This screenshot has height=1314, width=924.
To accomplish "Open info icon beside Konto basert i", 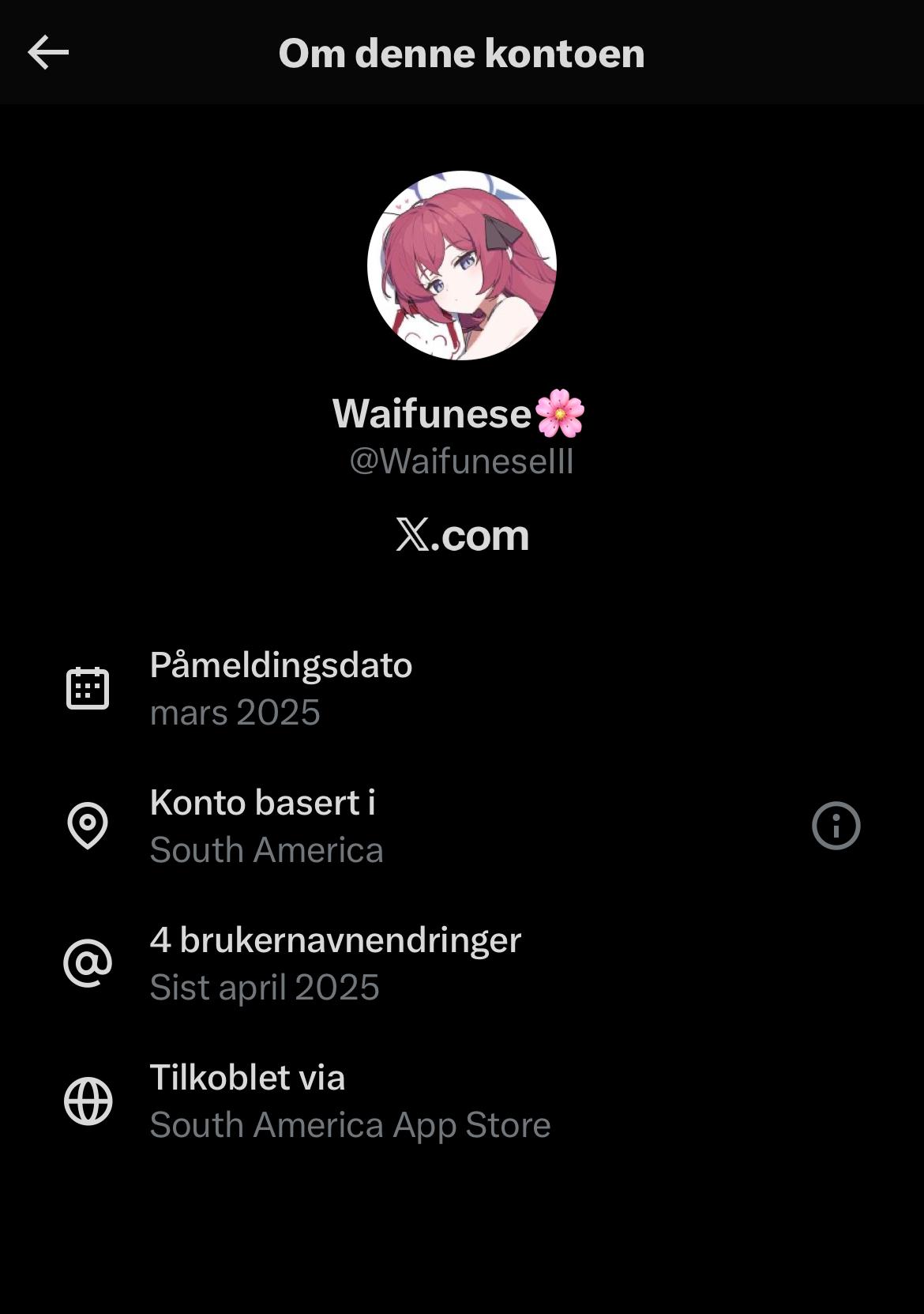I will tap(836, 826).
